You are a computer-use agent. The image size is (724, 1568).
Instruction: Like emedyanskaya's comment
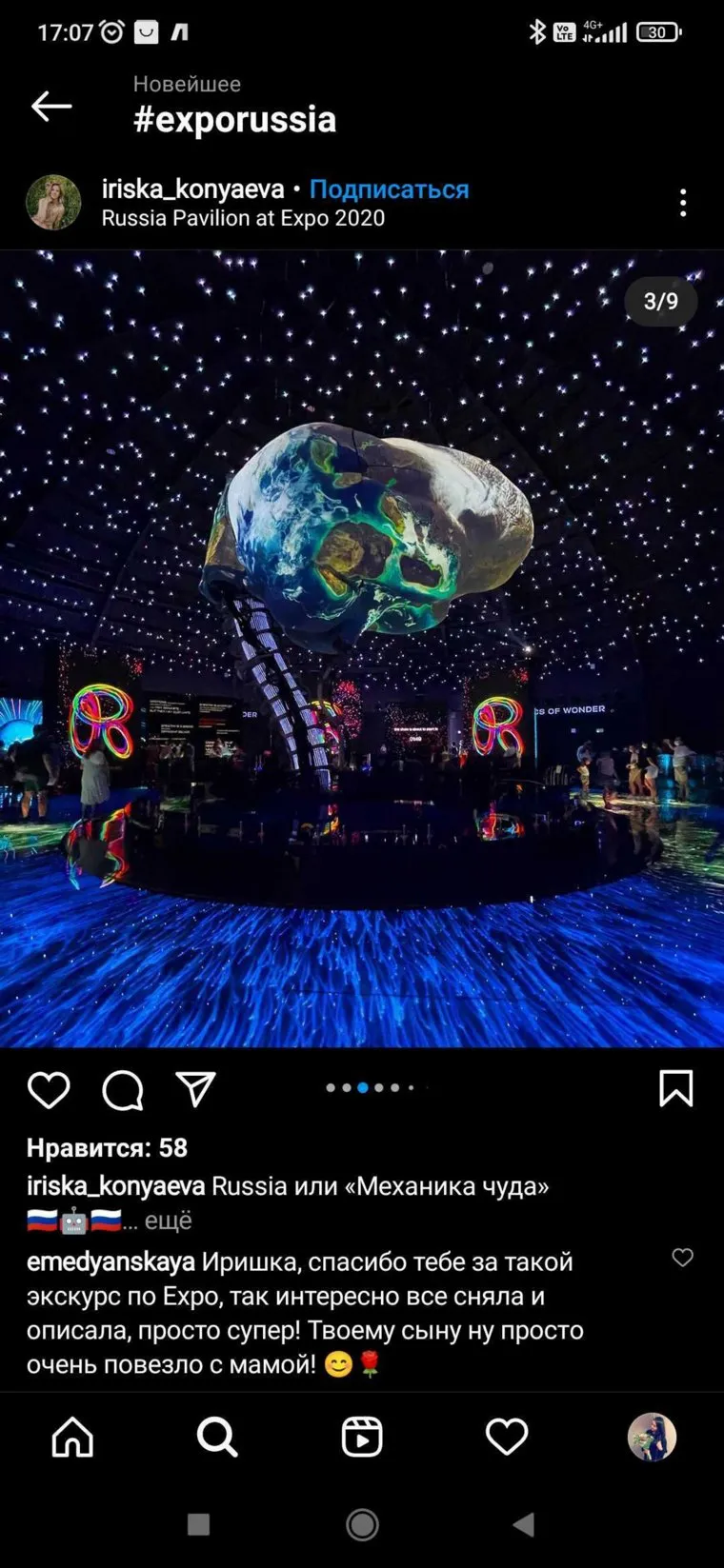[x=682, y=1258]
